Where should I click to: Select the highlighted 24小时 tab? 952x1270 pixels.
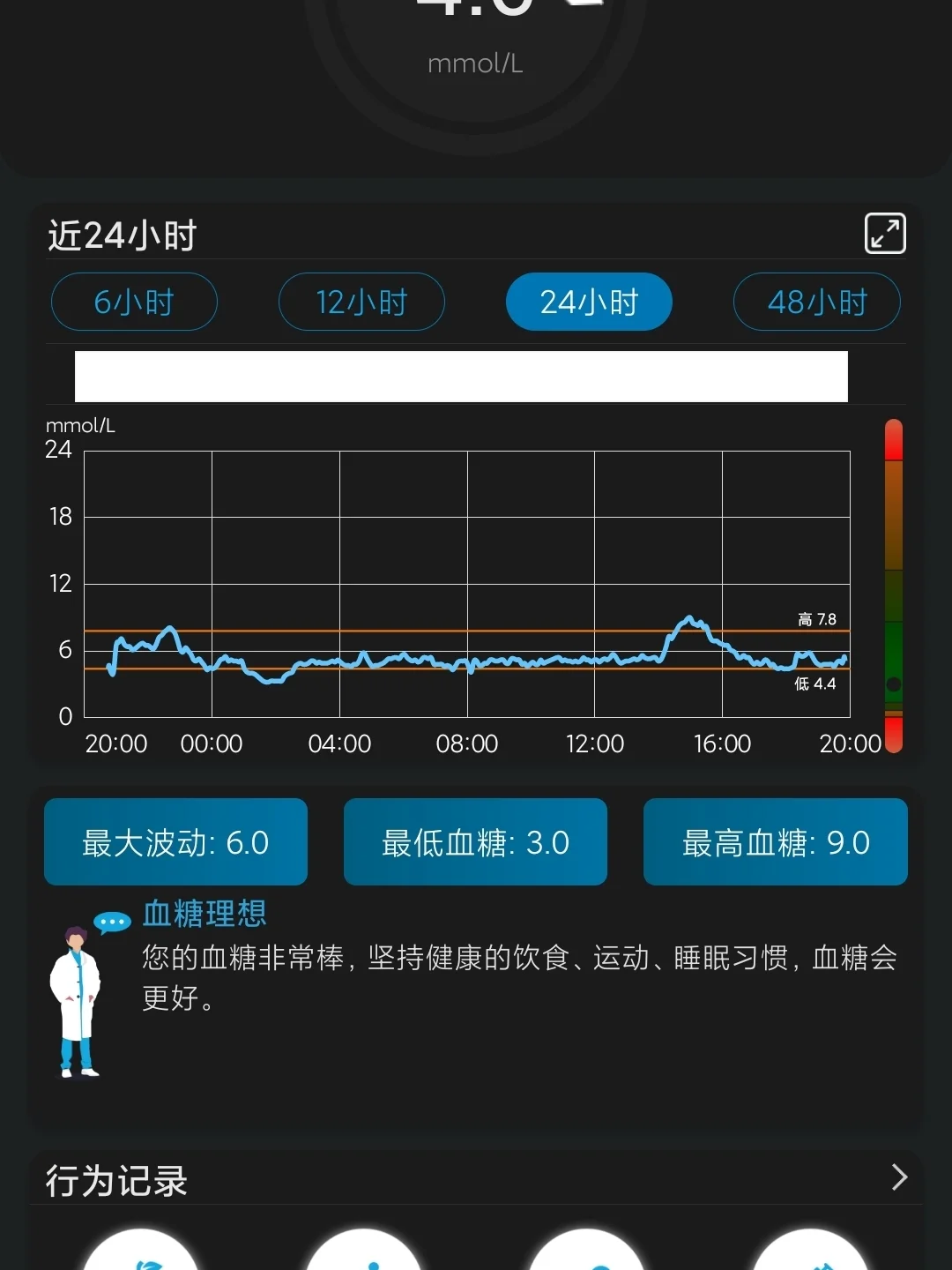pos(588,302)
